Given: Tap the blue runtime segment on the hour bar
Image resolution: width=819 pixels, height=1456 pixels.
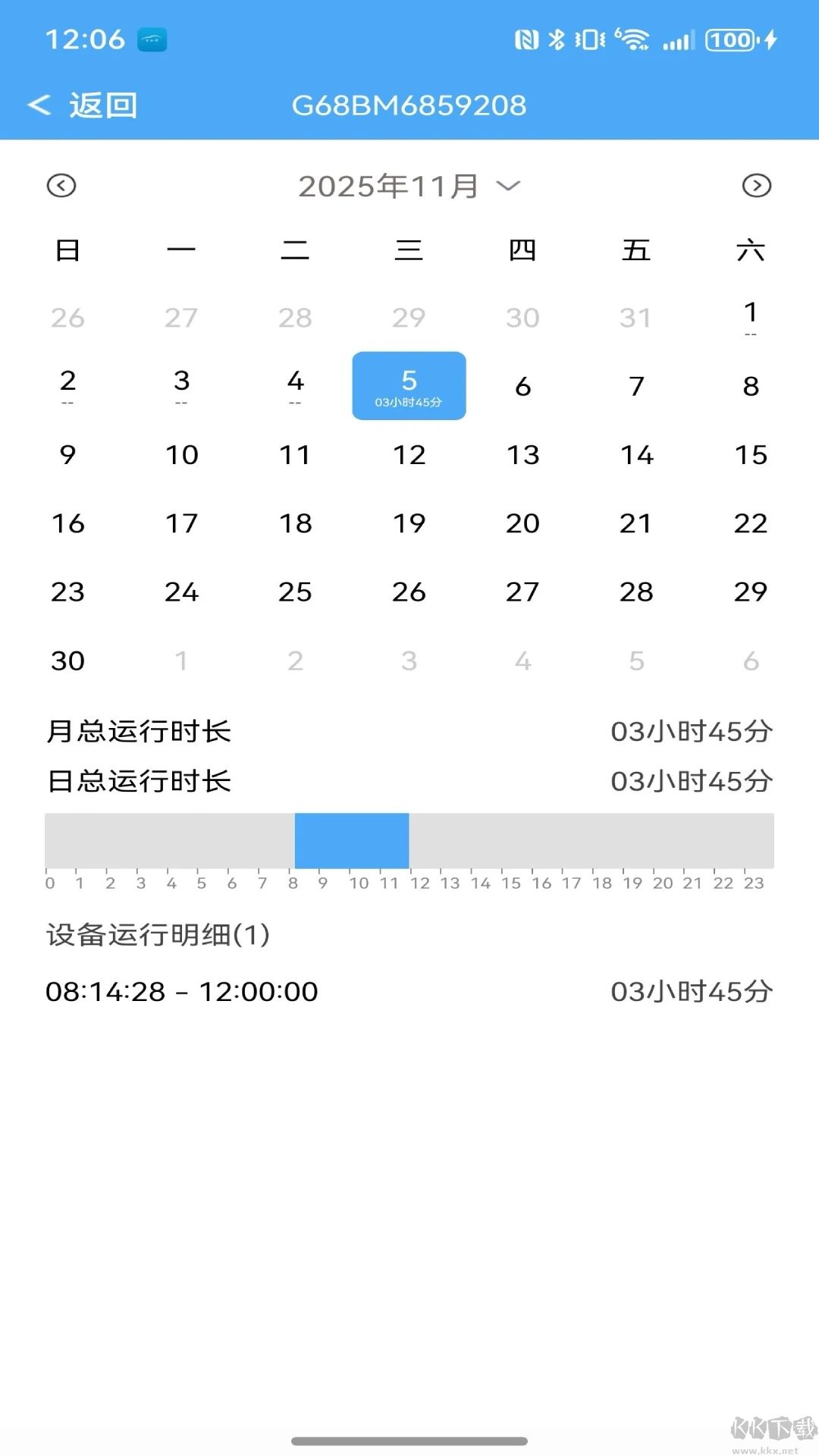Looking at the screenshot, I should (x=351, y=839).
